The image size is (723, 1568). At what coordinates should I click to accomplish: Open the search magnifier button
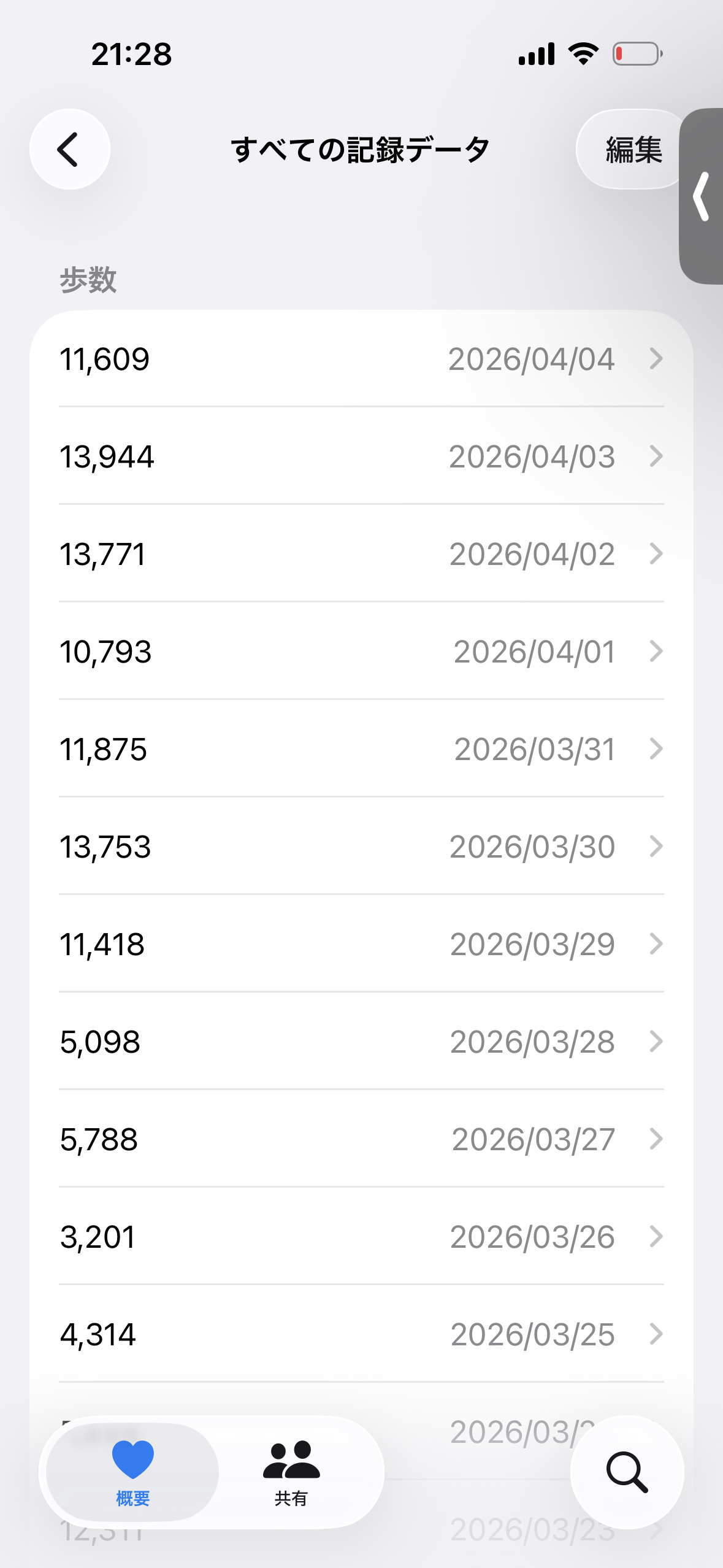[x=626, y=1471]
